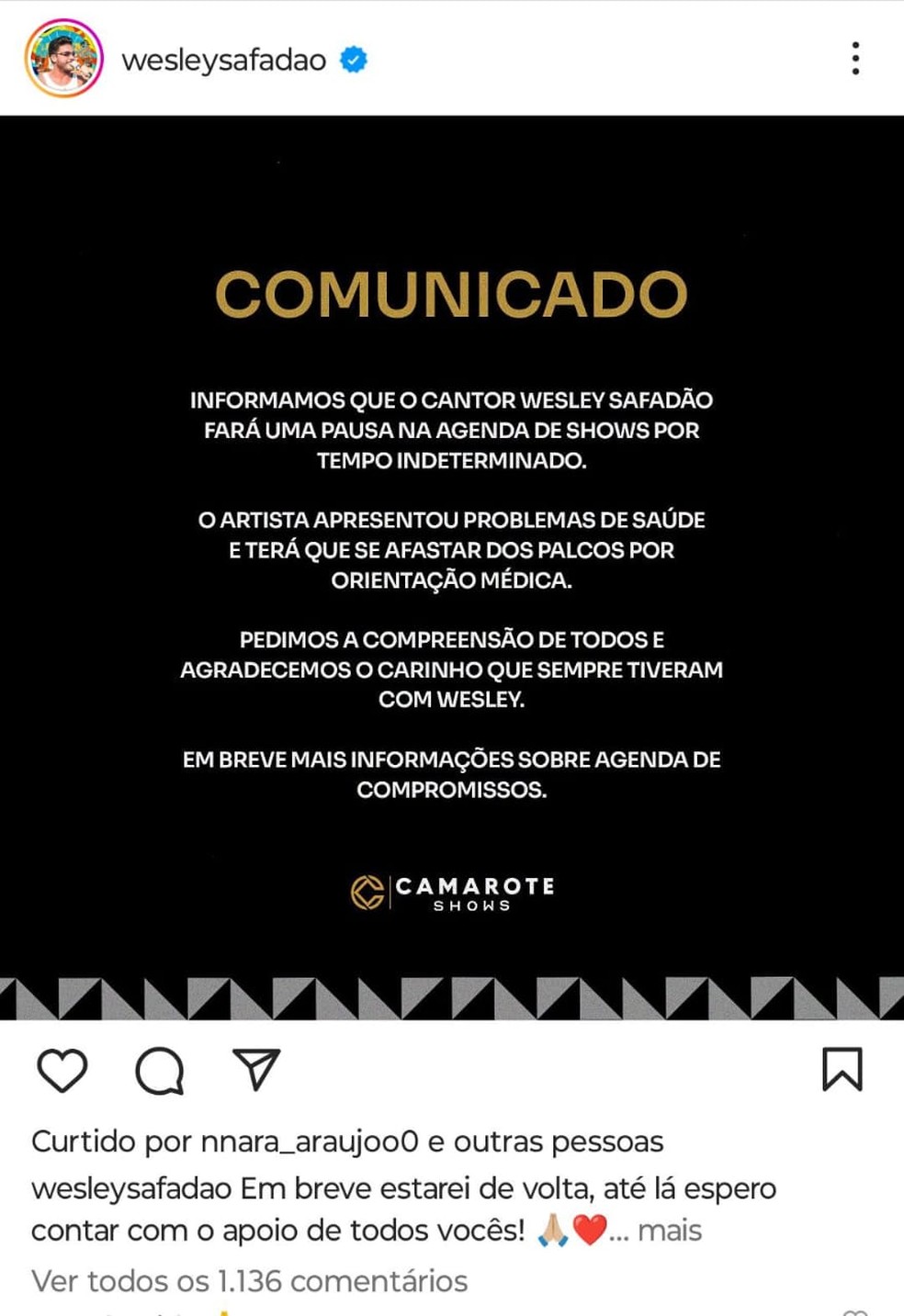The width and height of the screenshot is (904, 1316).
Task: Open wesleysafadao's profile from the header username
Action: (224, 60)
